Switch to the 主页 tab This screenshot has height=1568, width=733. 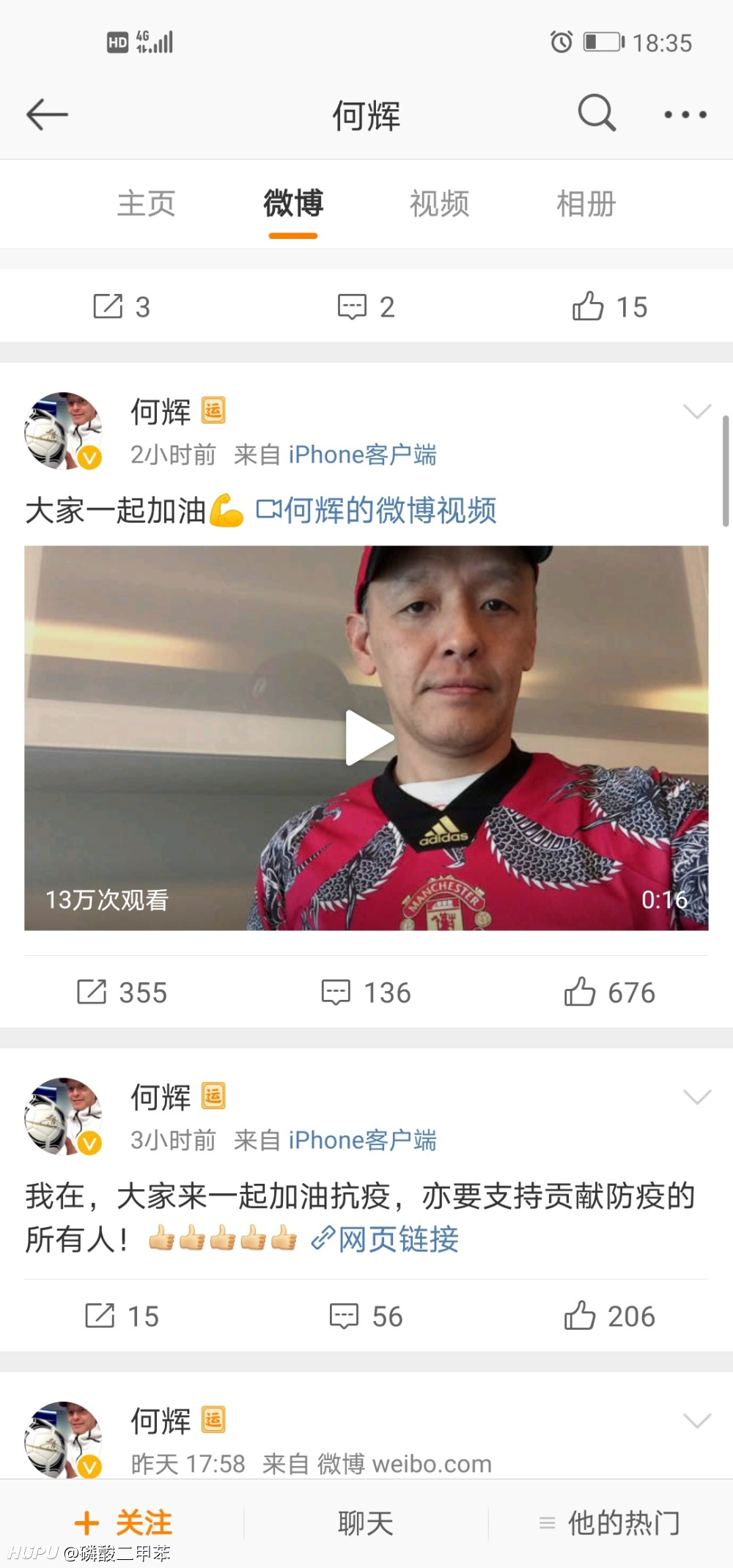146,204
